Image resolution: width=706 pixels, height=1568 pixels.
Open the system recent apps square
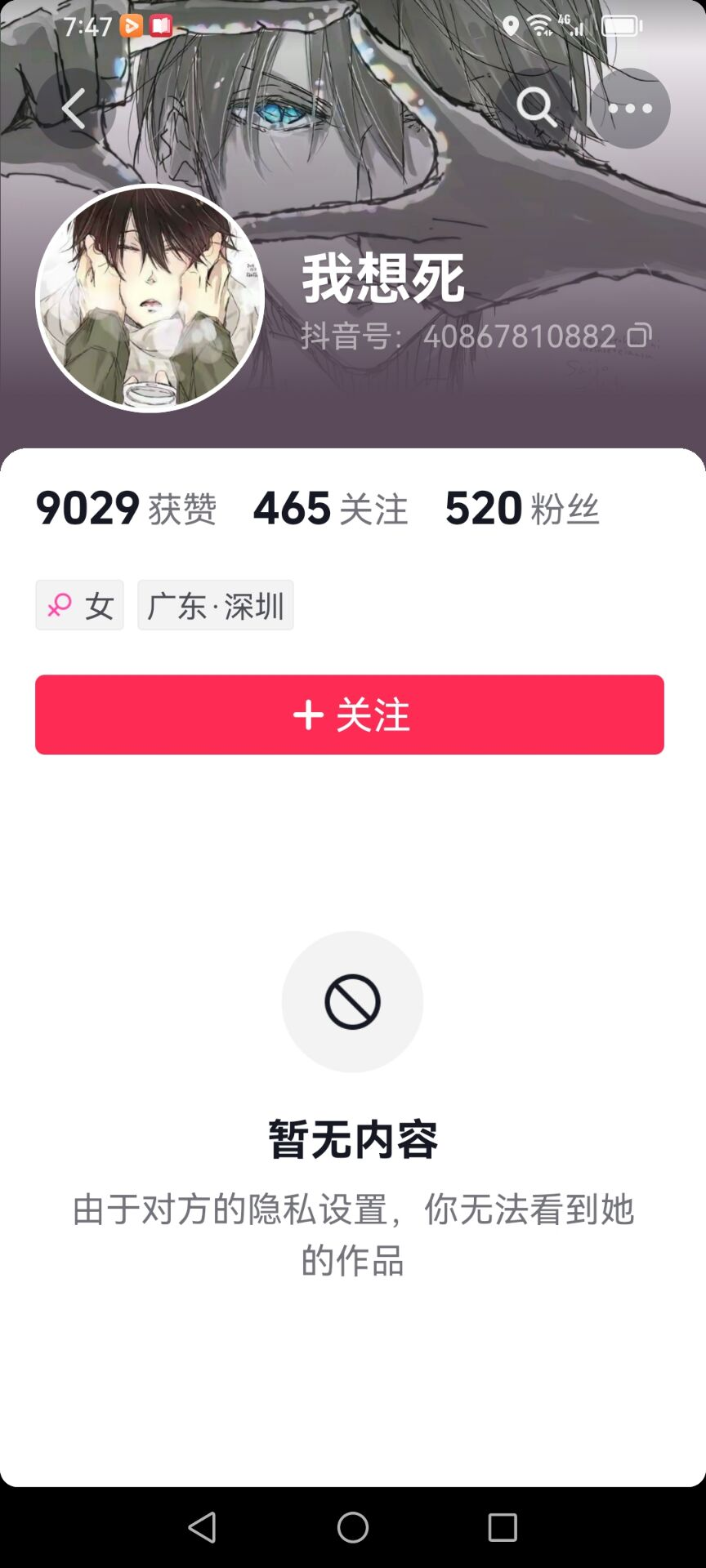[x=503, y=1526]
